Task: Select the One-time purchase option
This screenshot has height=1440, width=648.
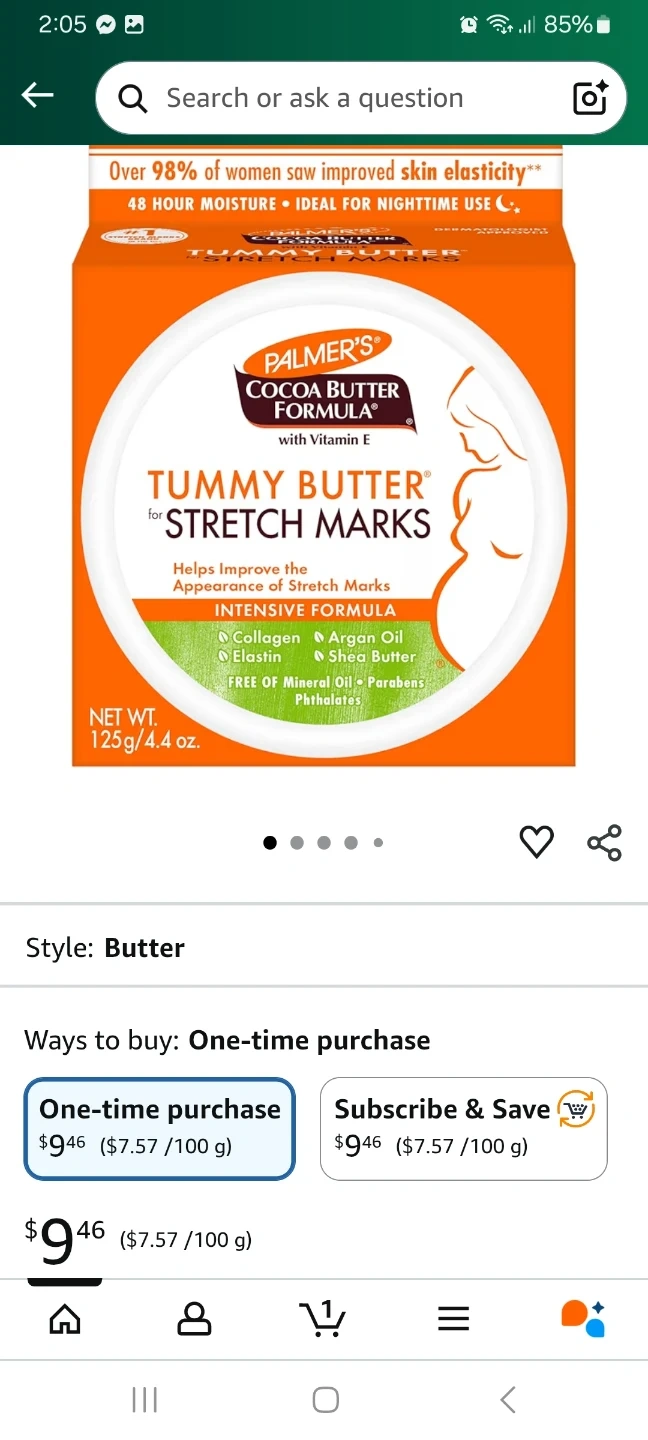Action: 160,1128
